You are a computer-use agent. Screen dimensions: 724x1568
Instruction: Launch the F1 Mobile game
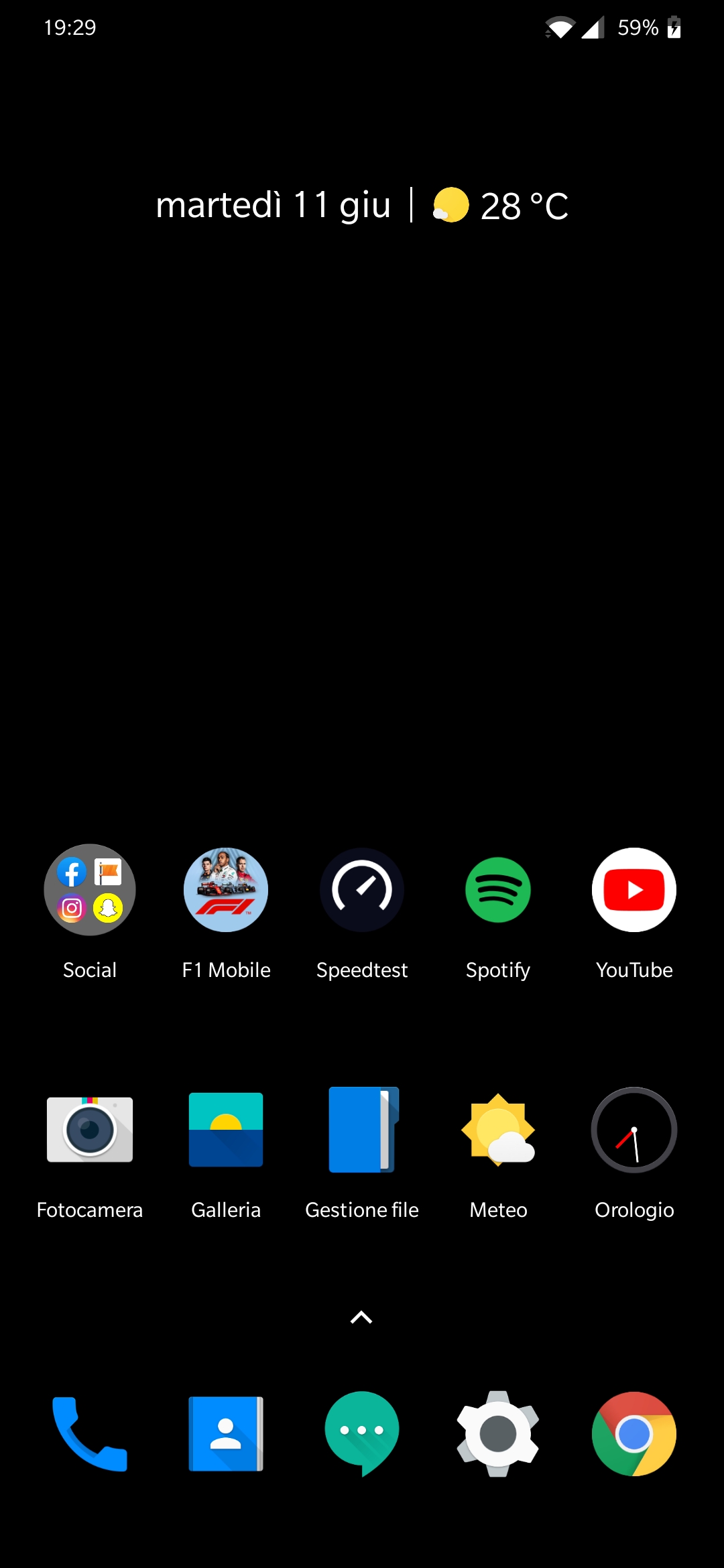click(x=226, y=890)
